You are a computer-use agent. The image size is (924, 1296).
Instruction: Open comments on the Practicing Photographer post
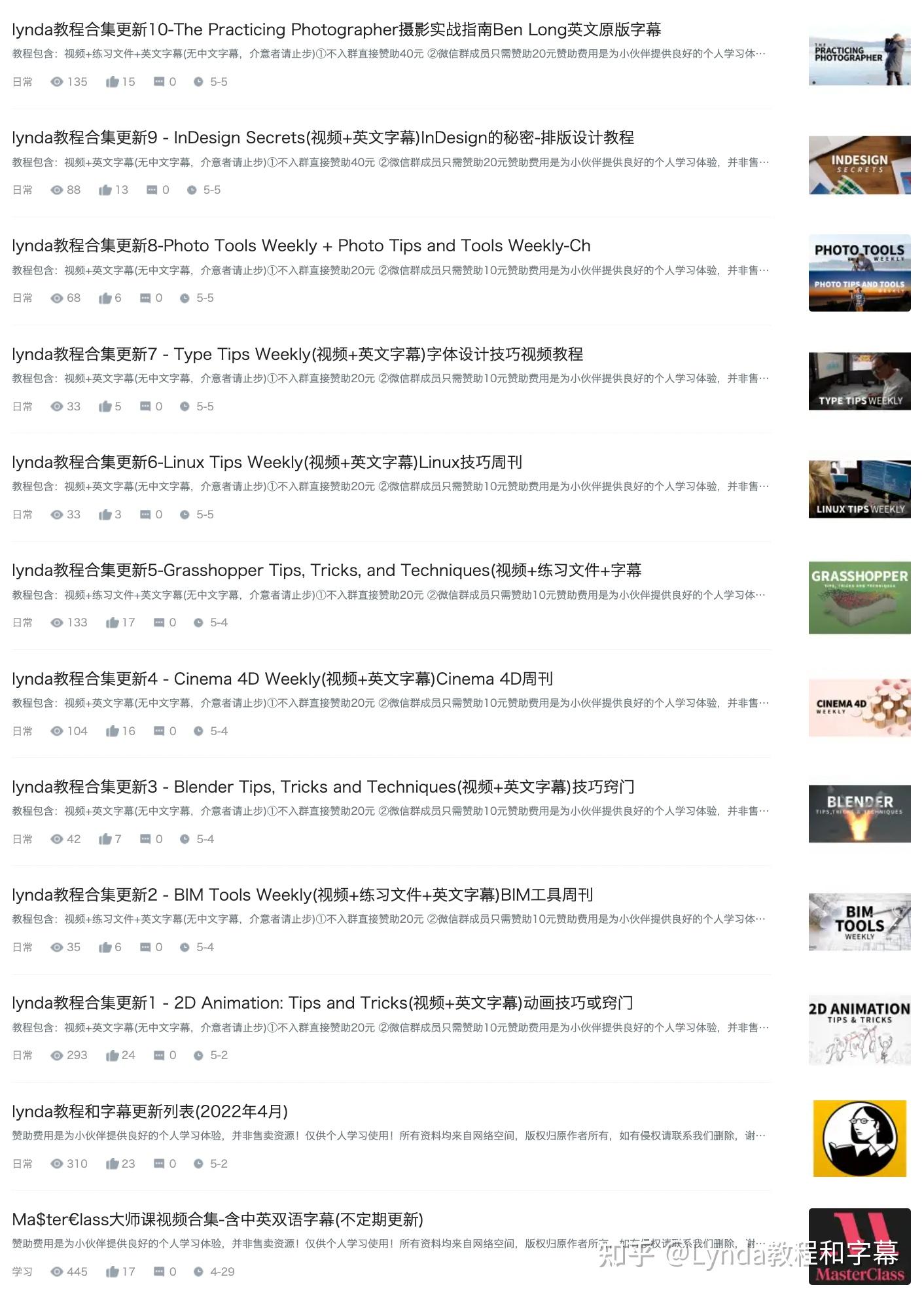[159, 82]
